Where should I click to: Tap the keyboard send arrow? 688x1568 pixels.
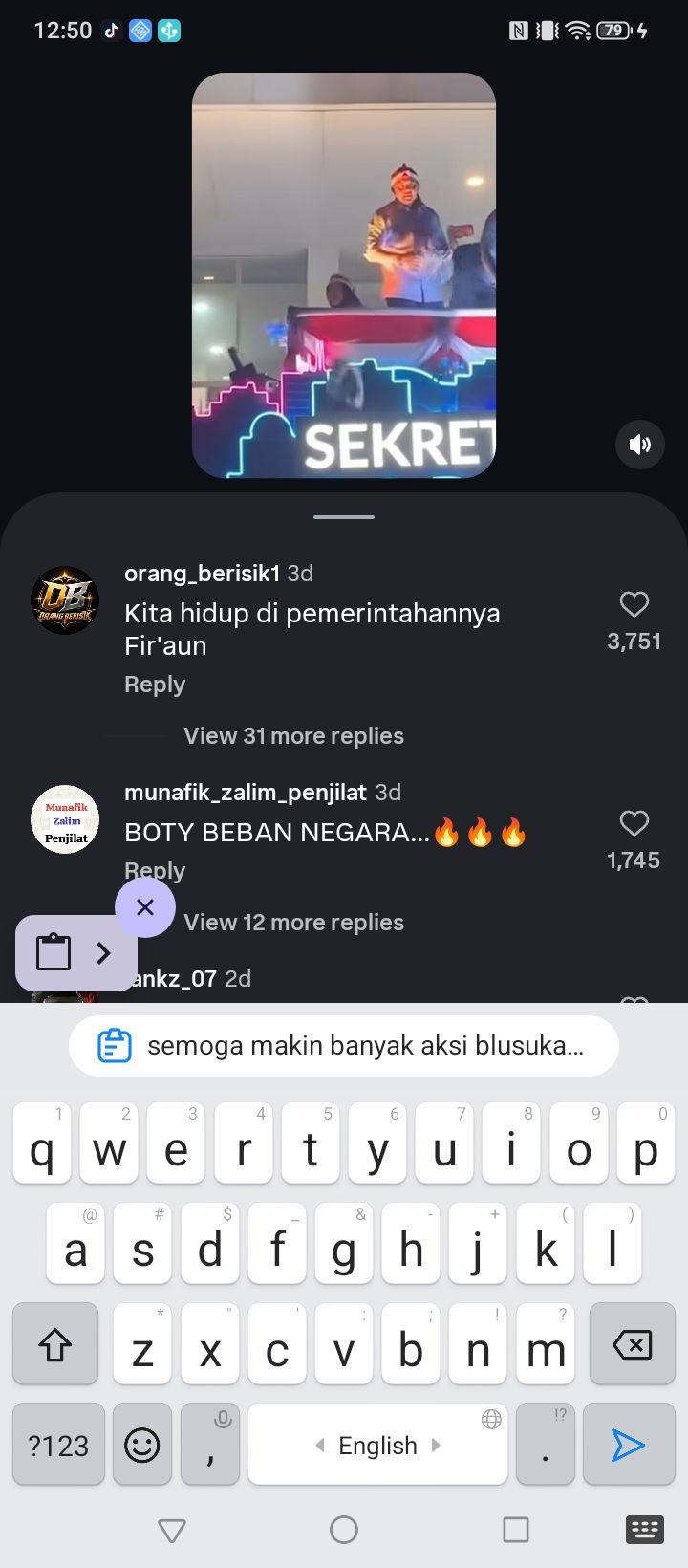click(x=628, y=1445)
